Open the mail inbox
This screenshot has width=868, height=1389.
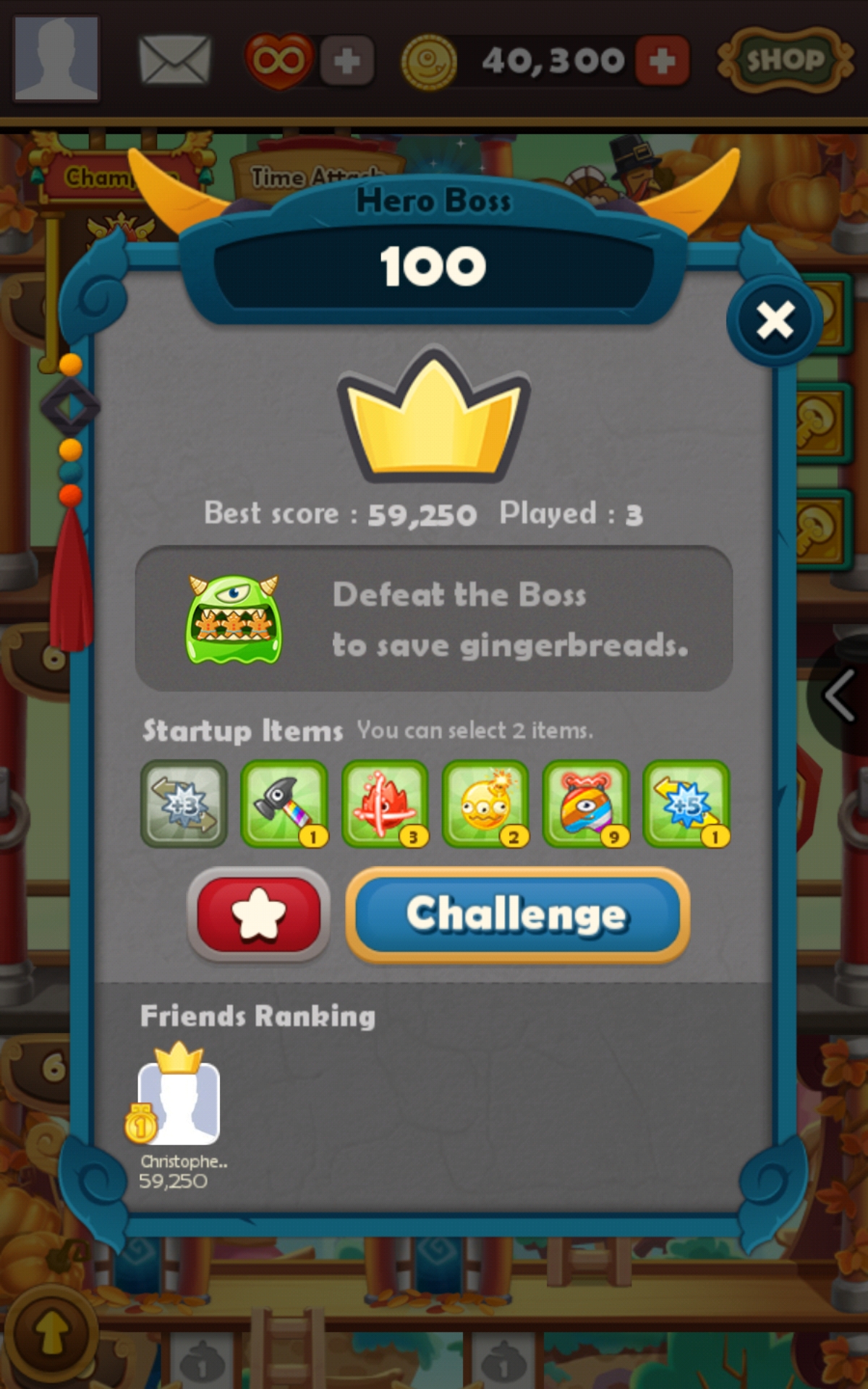[x=174, y=60]
